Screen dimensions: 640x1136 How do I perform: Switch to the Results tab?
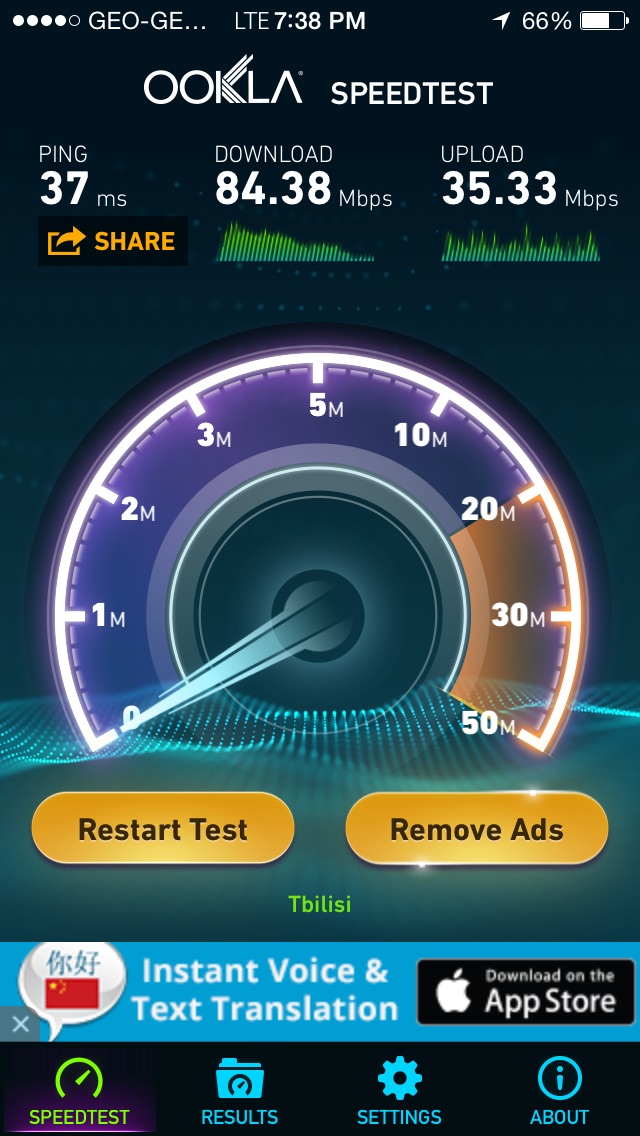click(239, 1092)
